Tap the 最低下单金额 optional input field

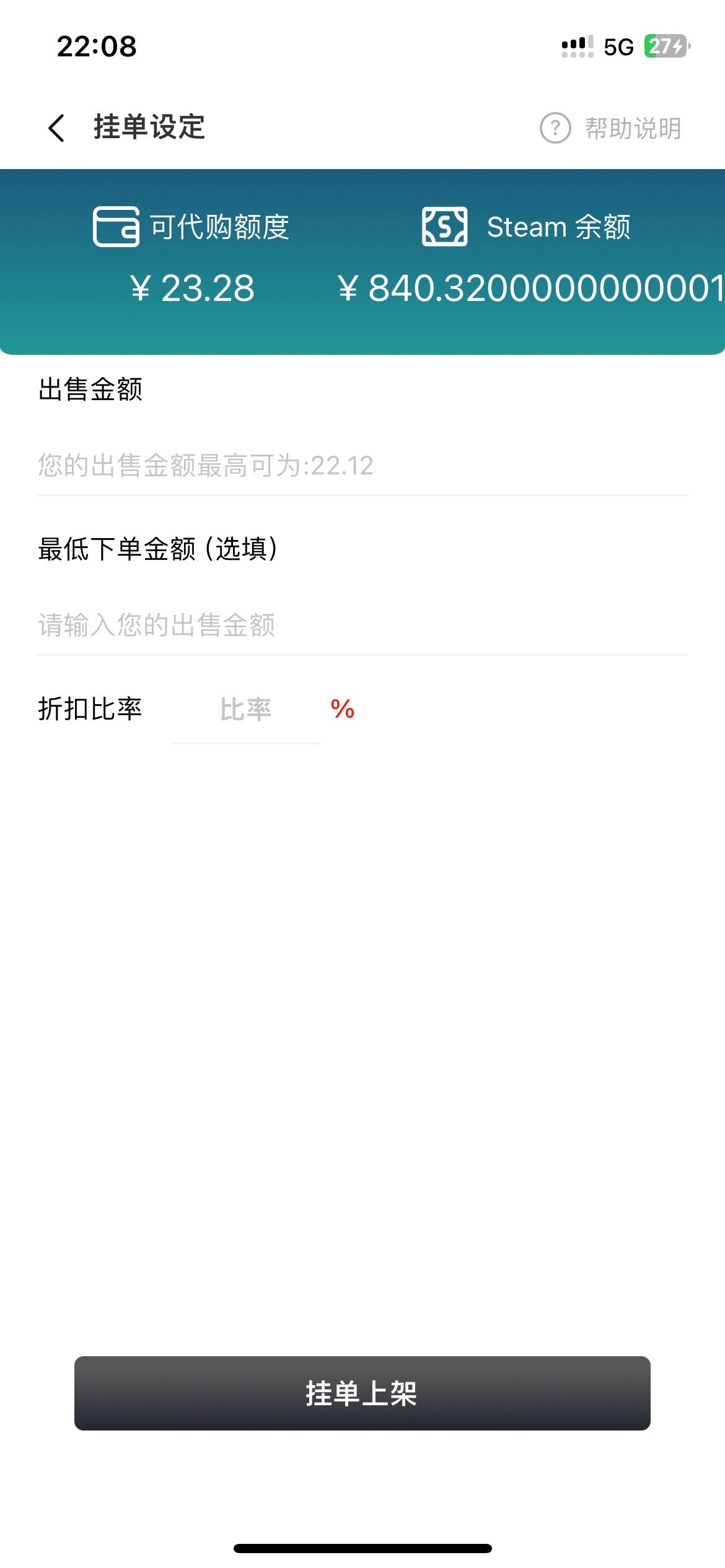[362, 625]
